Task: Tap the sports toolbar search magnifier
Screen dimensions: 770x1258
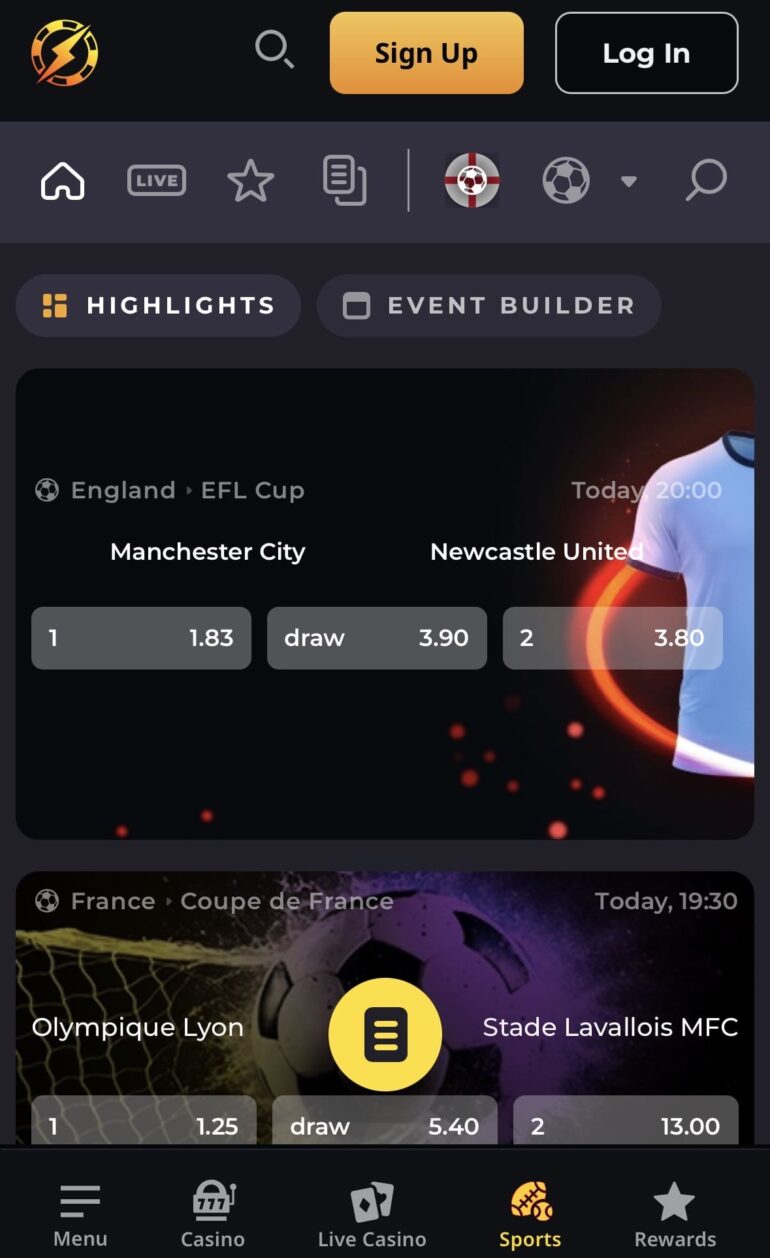Action: (706, 181)
